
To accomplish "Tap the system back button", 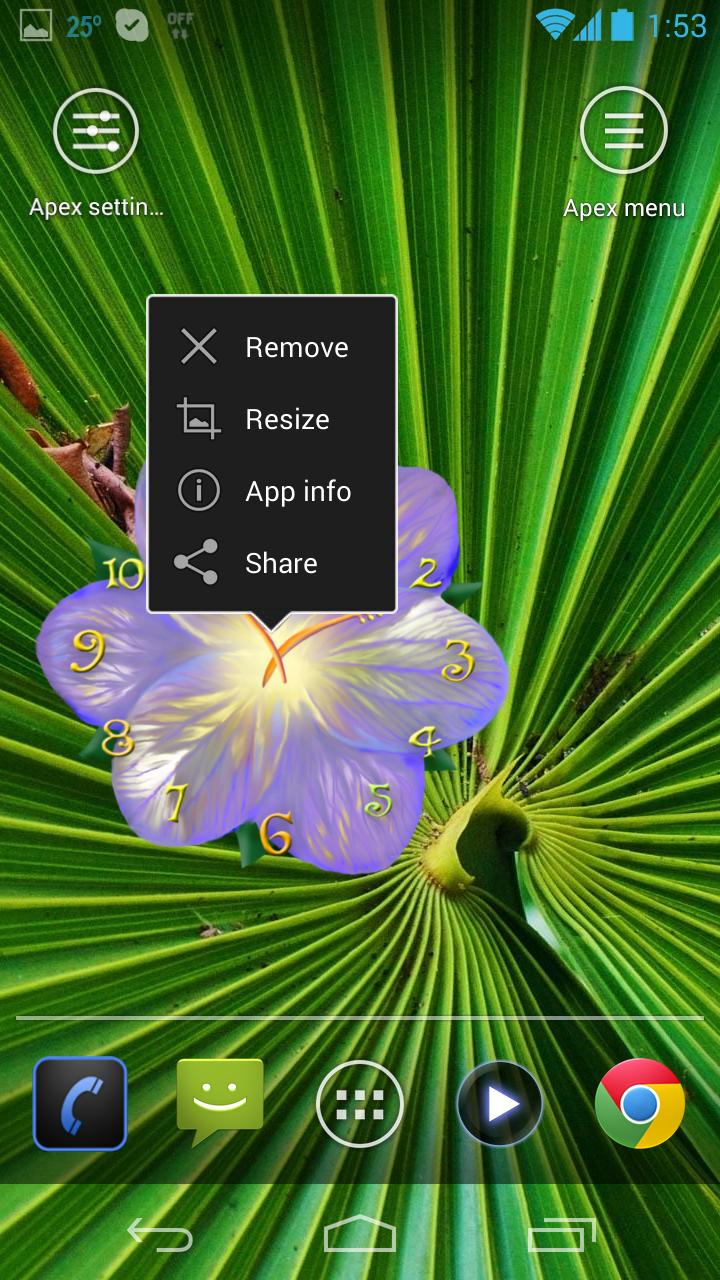I will click(x=160, y=1236).
